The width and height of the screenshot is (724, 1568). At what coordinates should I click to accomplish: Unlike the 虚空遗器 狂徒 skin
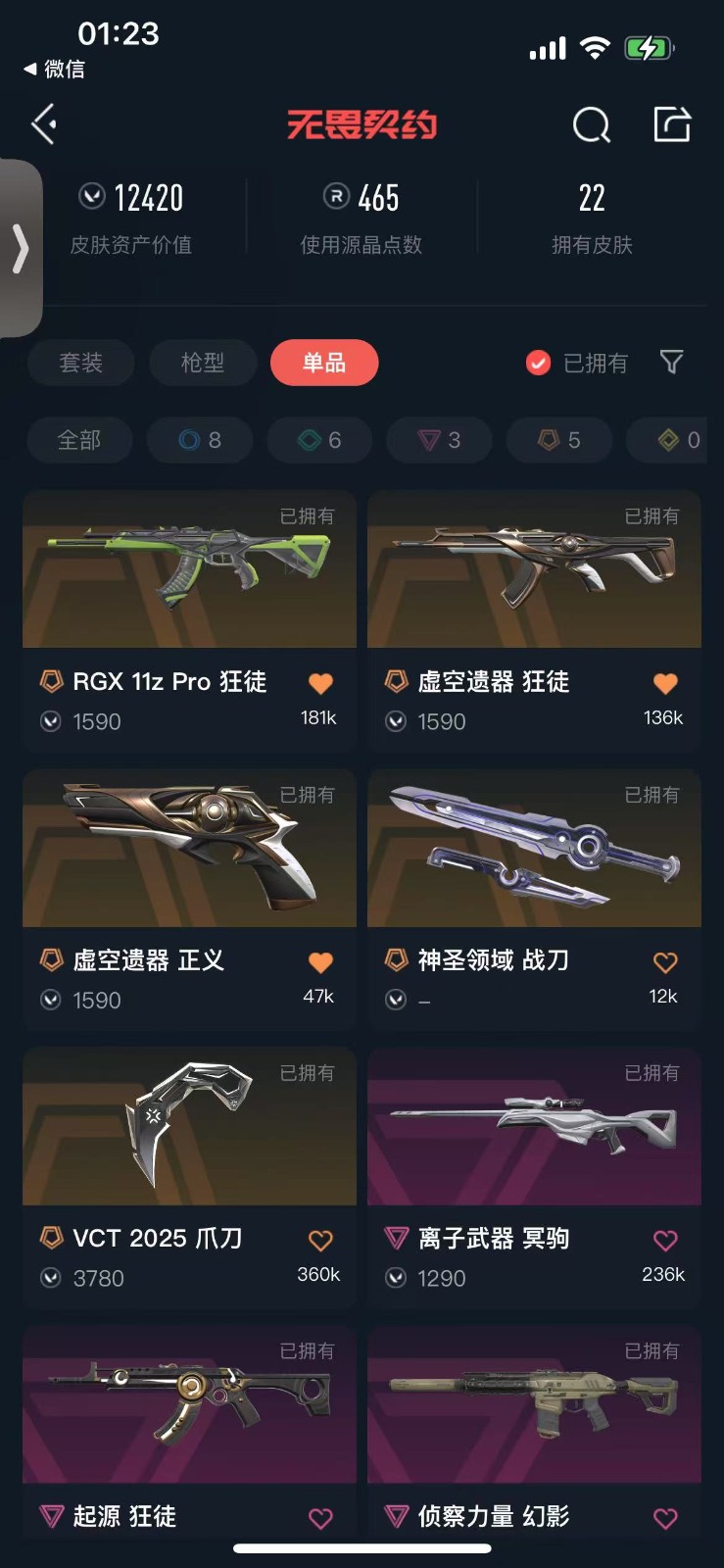[x=665, y=683]
